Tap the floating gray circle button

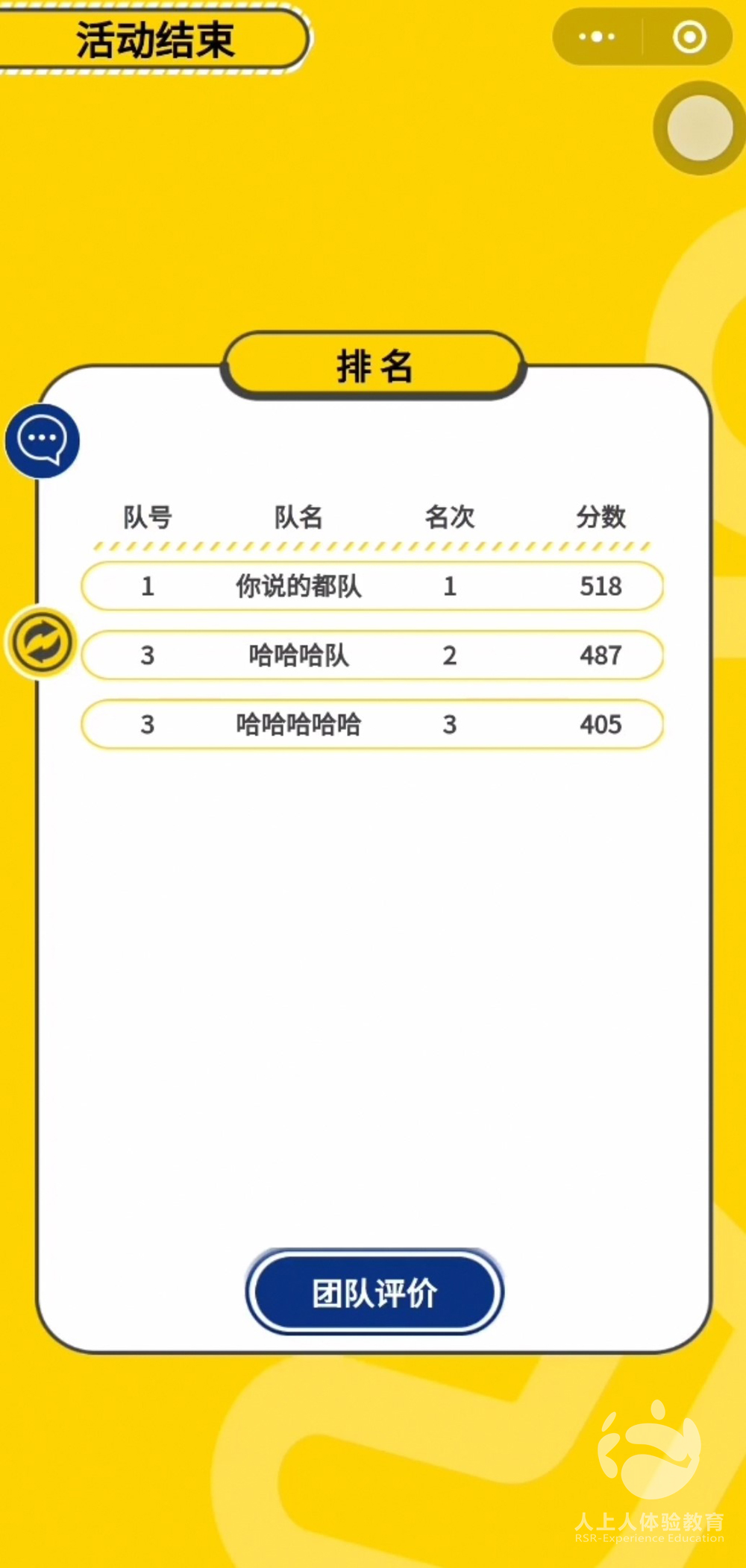click(x=699, y=128)
